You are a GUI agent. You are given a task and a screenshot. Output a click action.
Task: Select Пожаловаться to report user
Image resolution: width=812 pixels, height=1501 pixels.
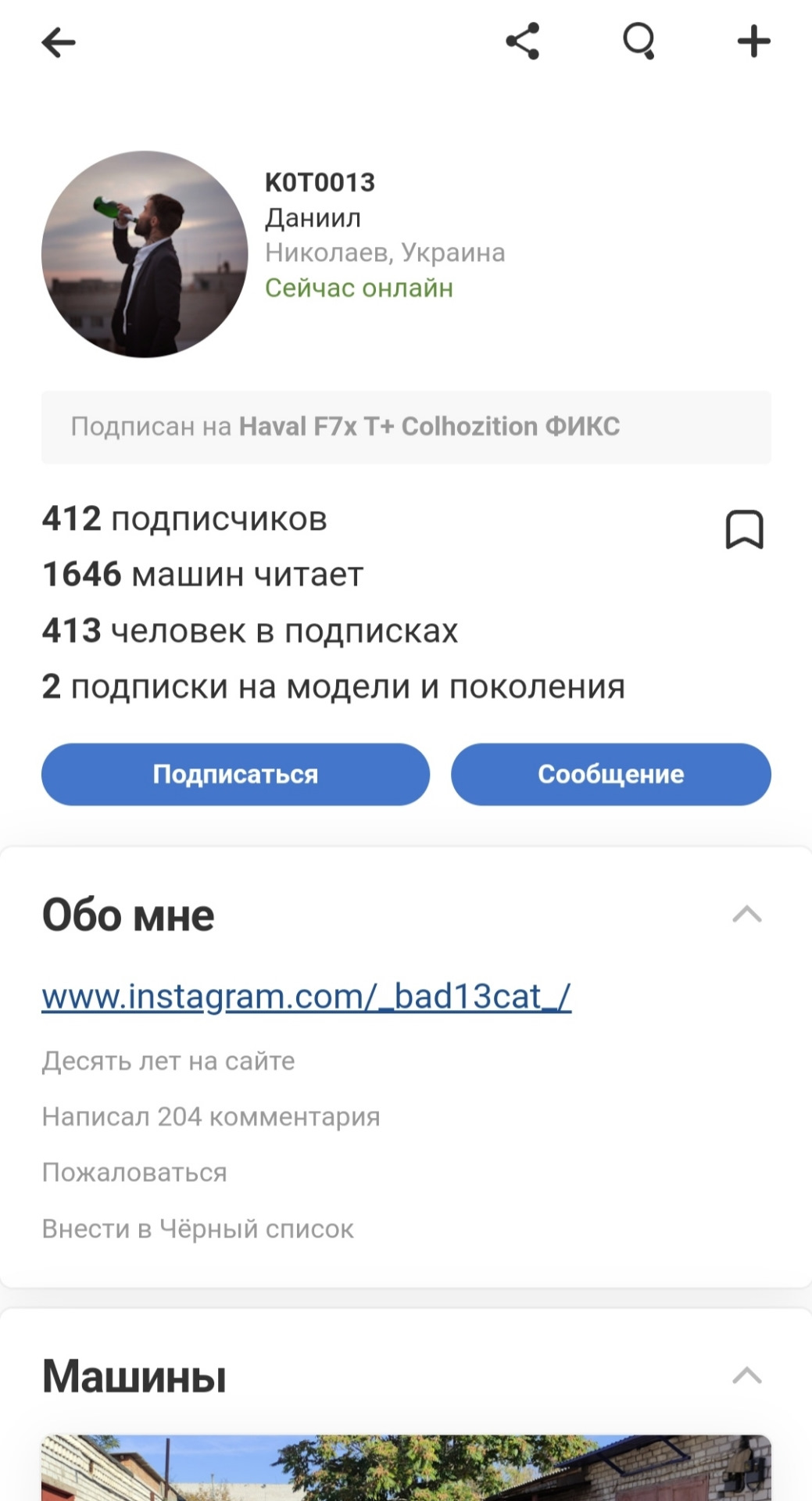pyautogui.click(x=134, y=1173)
